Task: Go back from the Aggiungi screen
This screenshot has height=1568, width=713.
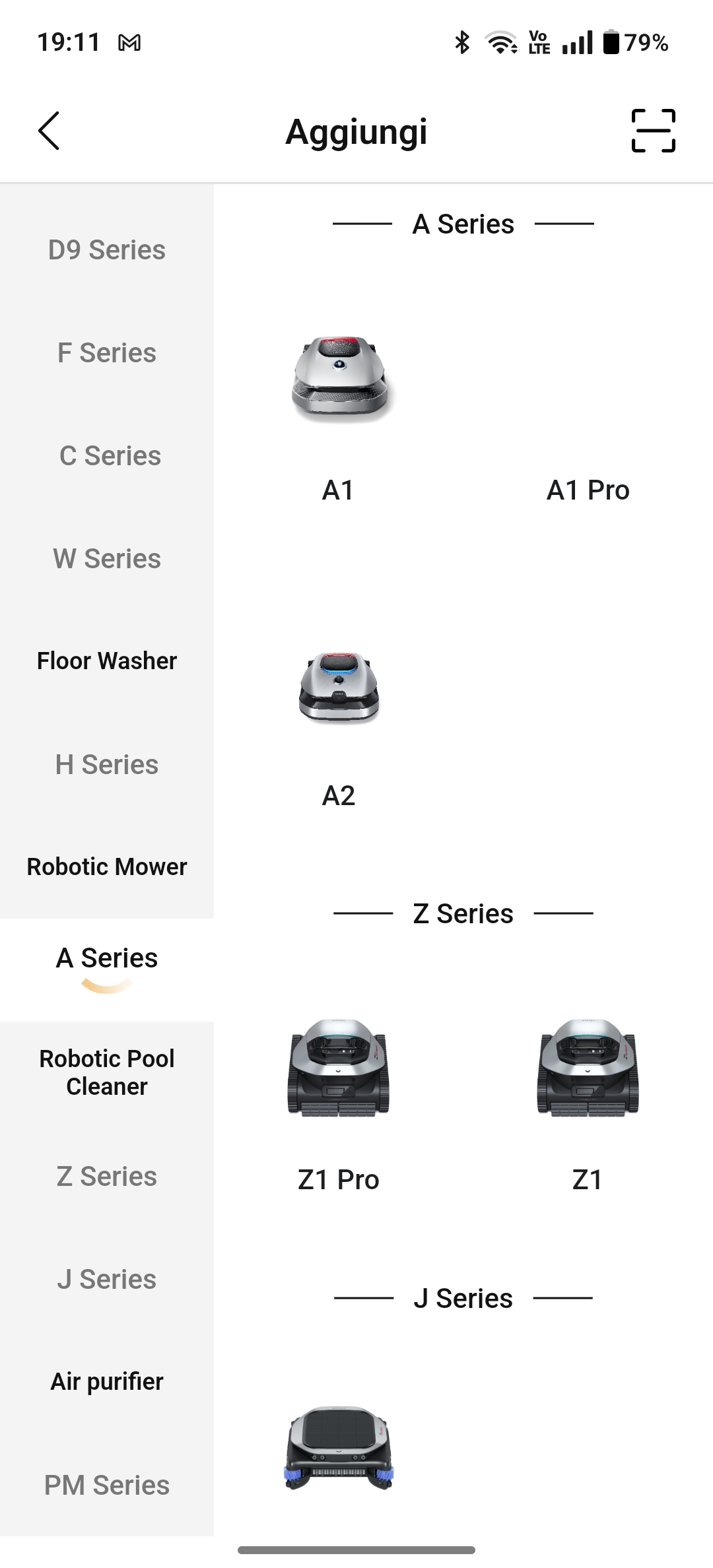Action: pyautogui.click(x=49, y=131)
